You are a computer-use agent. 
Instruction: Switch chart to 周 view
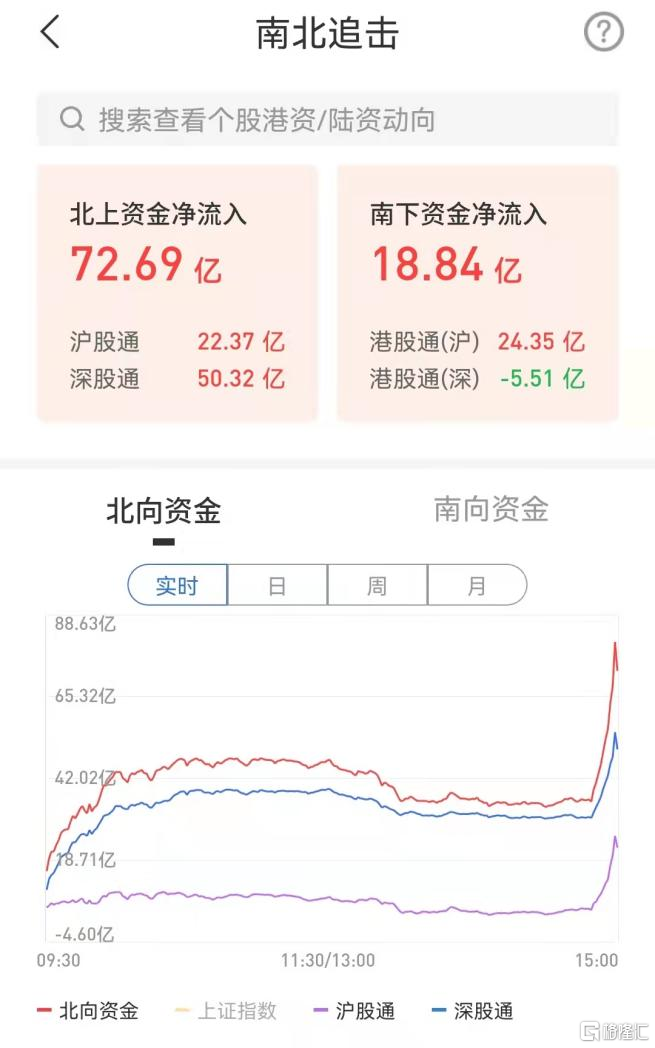pyautogui.click(x=377, y=585)
